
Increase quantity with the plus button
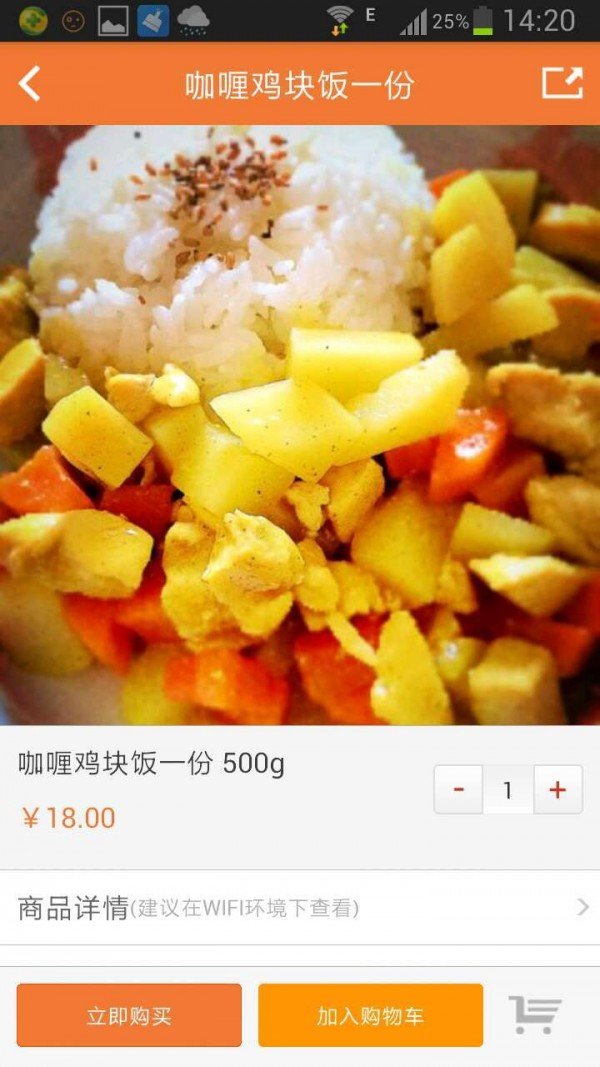557,790
